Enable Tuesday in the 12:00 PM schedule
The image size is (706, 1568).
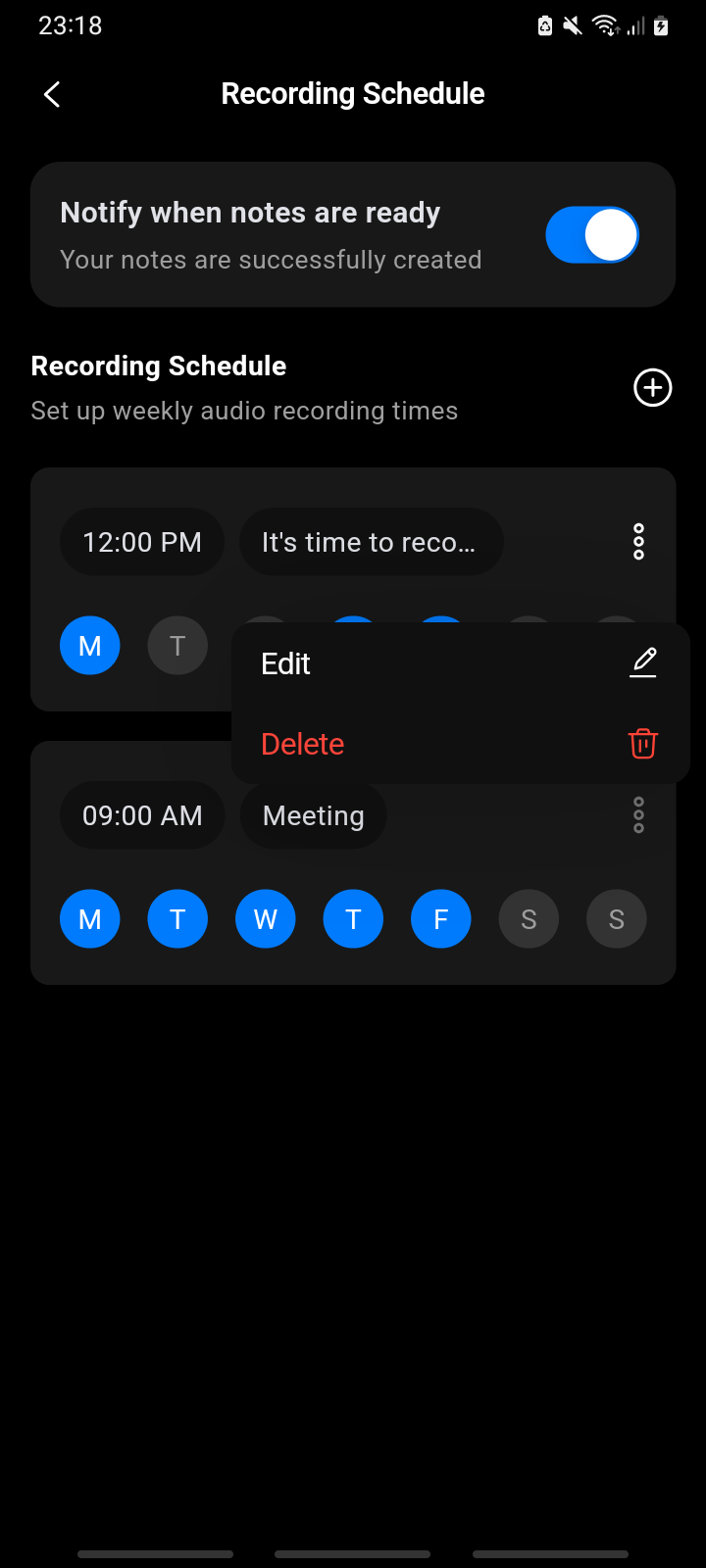pyautogui.click(x=177, y=646)
